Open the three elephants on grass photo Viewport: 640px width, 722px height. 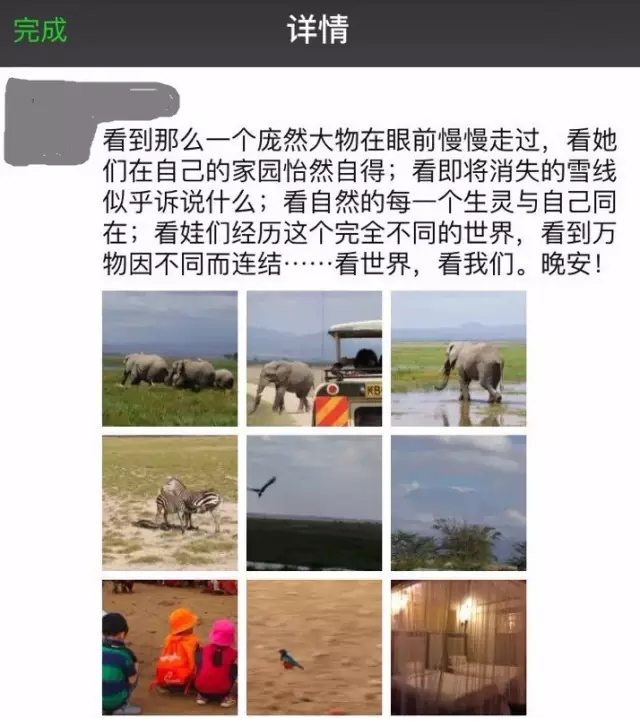pyautogui.click(x=170, y=358)
